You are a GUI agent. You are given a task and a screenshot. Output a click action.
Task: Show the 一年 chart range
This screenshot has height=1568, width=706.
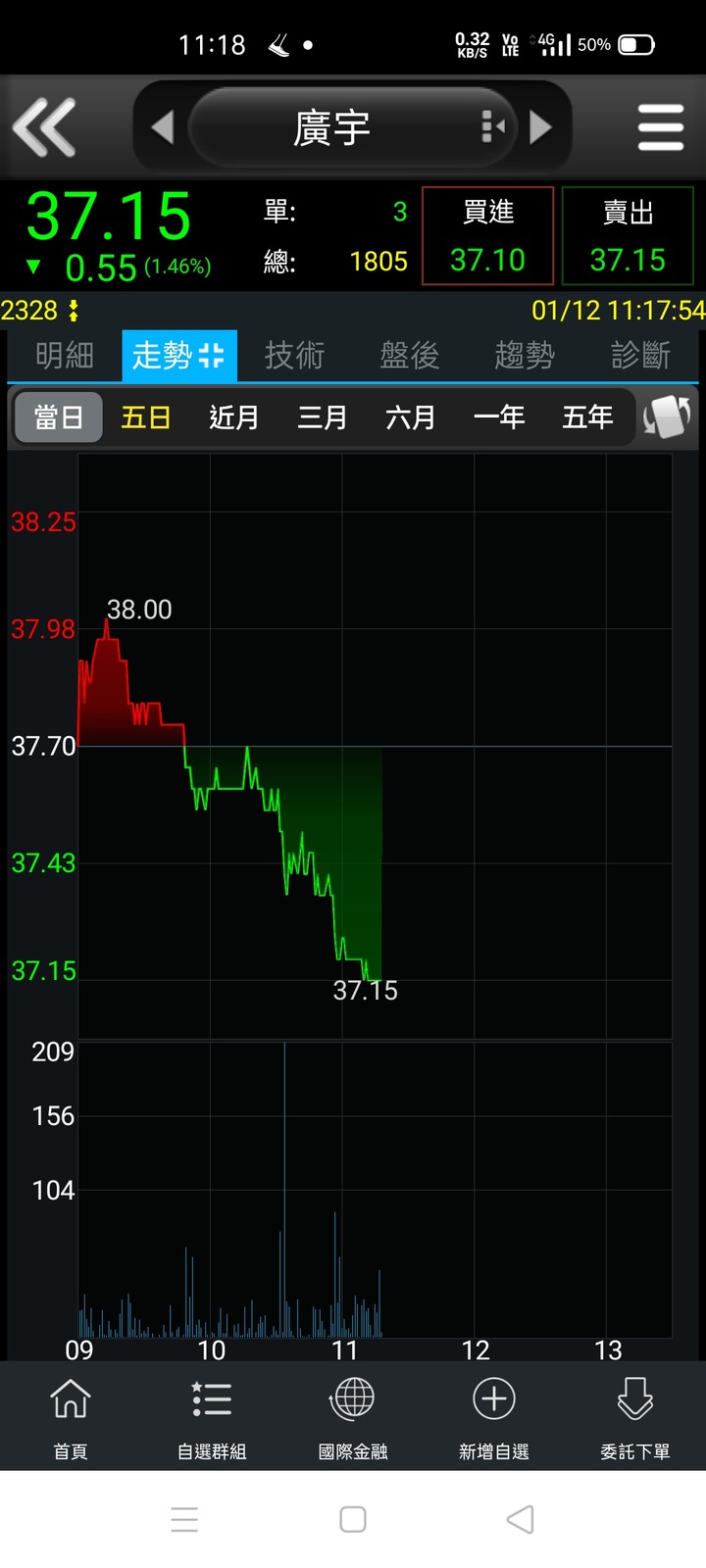click(x=499, y=417)
